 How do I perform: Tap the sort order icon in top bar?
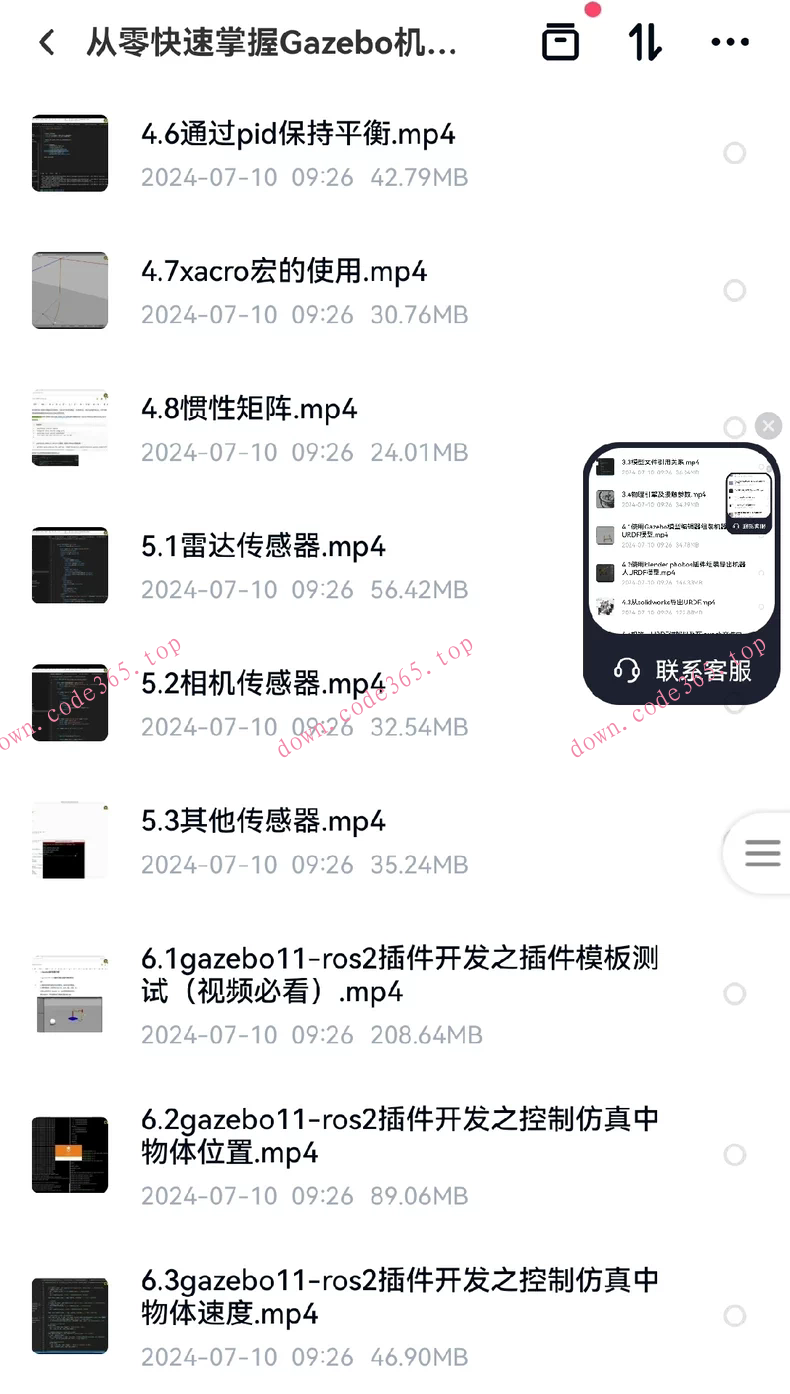[x=645, y=41]
